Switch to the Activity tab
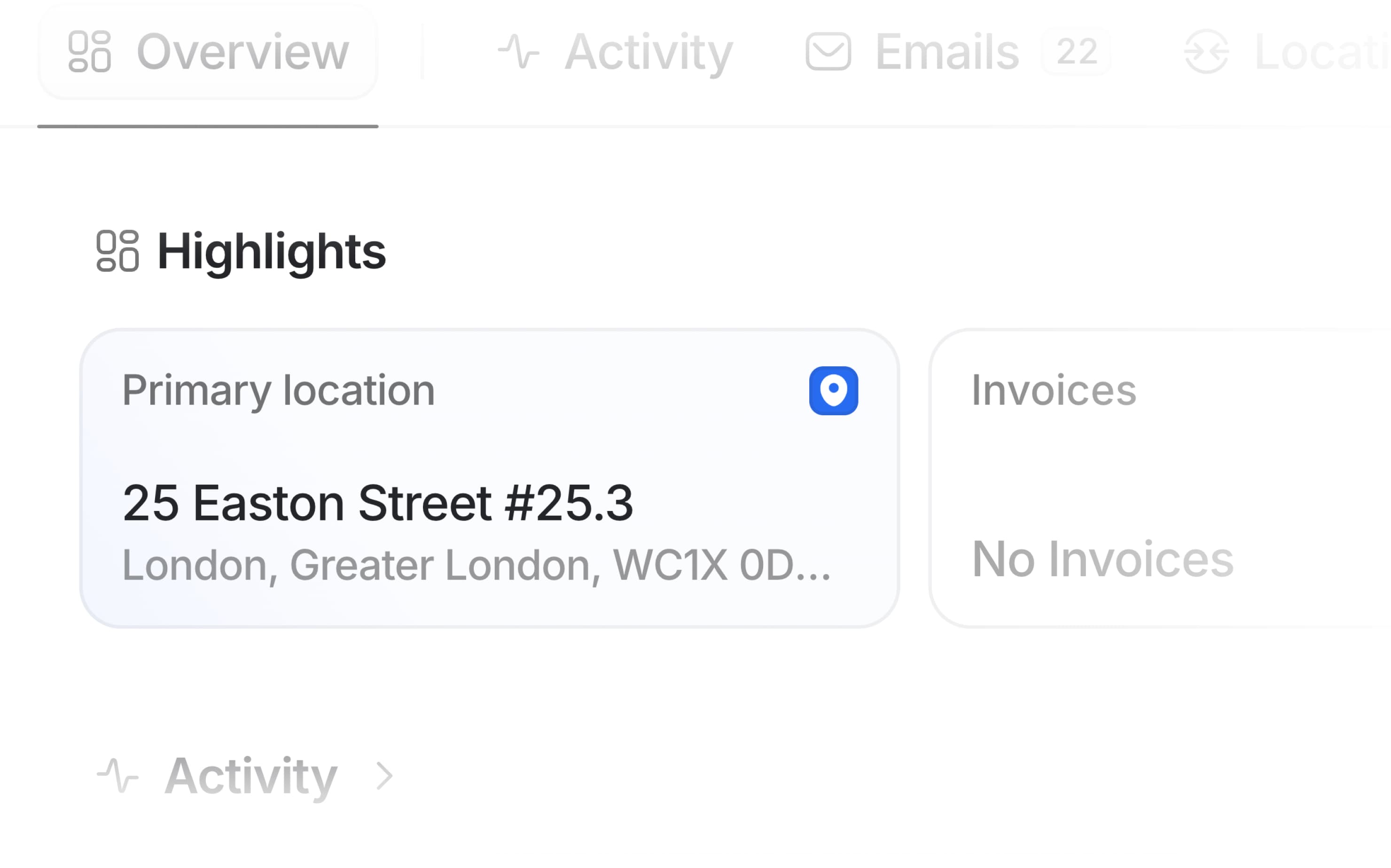 pyautogui.click(x=615, y=52)
